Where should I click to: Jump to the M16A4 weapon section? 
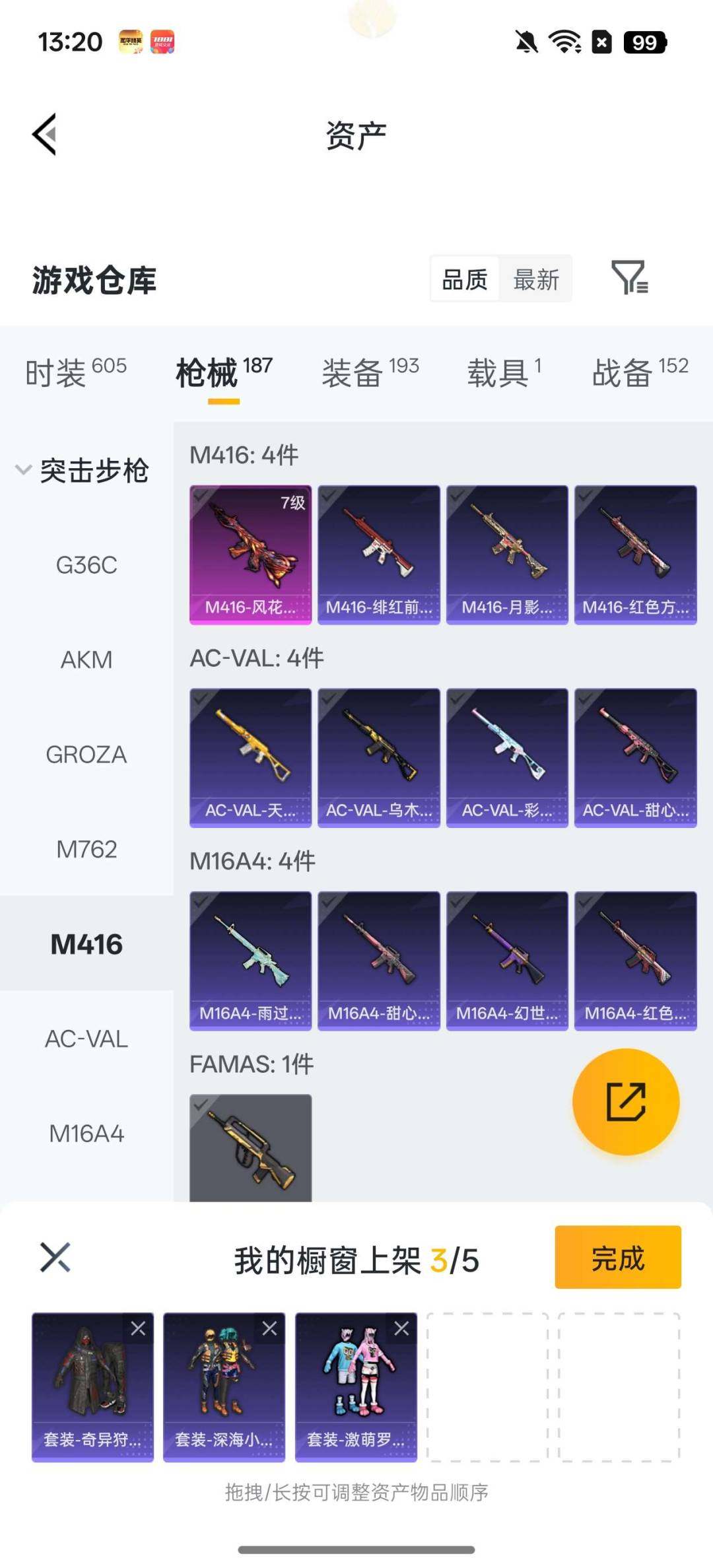[86, 1134]
